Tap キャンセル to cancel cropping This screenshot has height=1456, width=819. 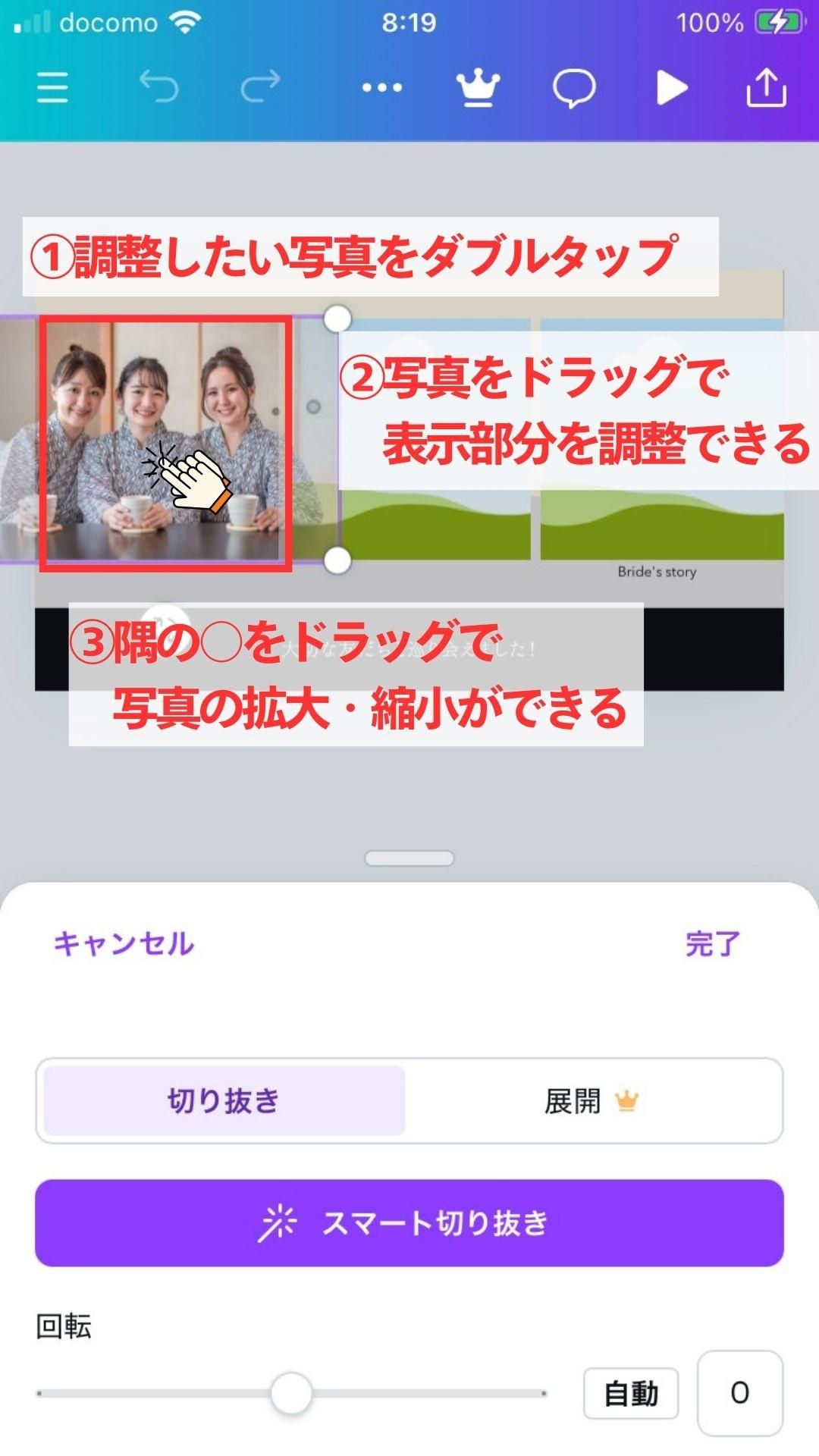(x=124, y=943)
